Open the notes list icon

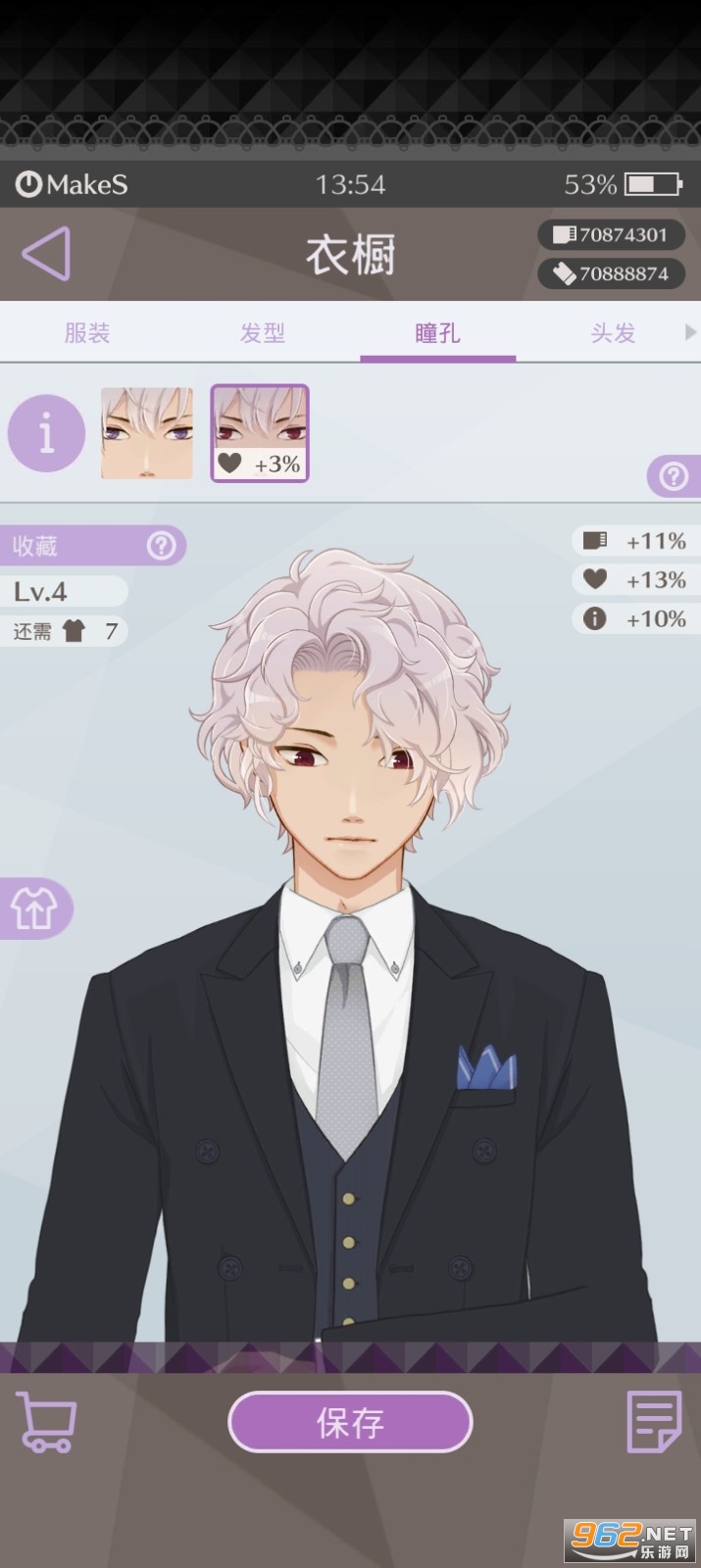(653, 1422)
